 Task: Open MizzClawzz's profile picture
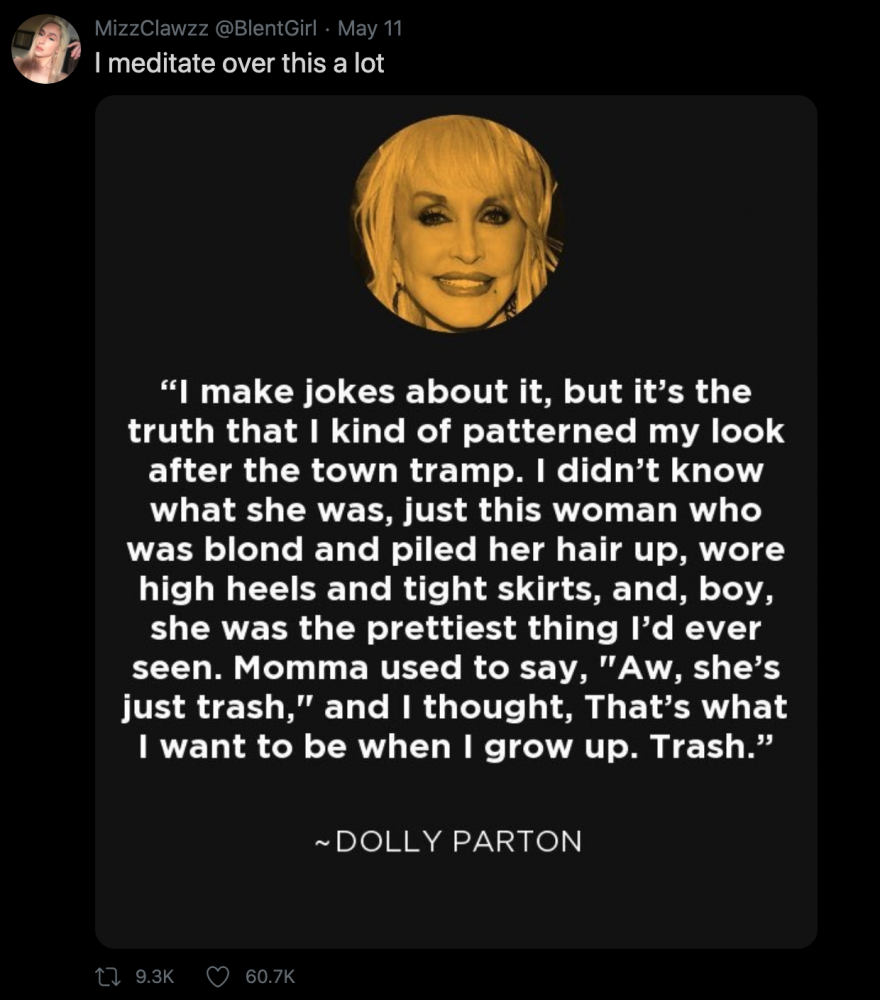(45, 49)
